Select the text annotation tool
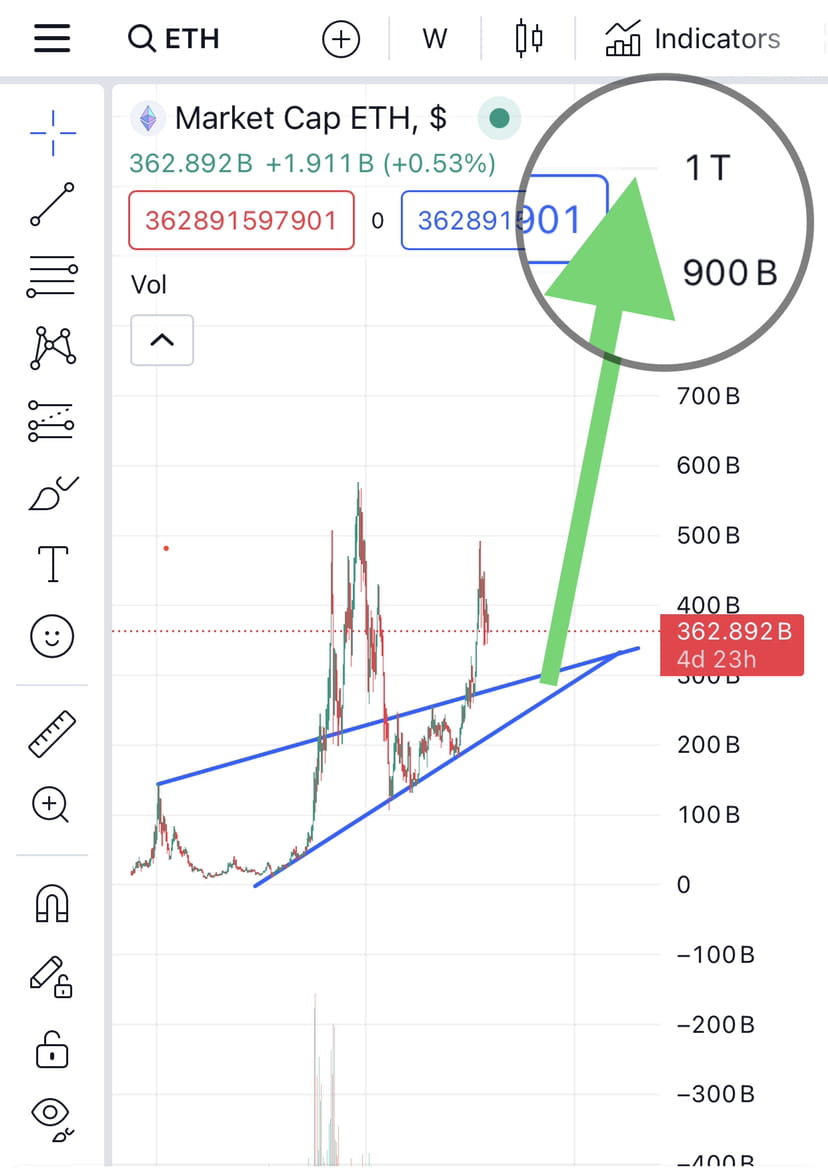 point(50,564)
